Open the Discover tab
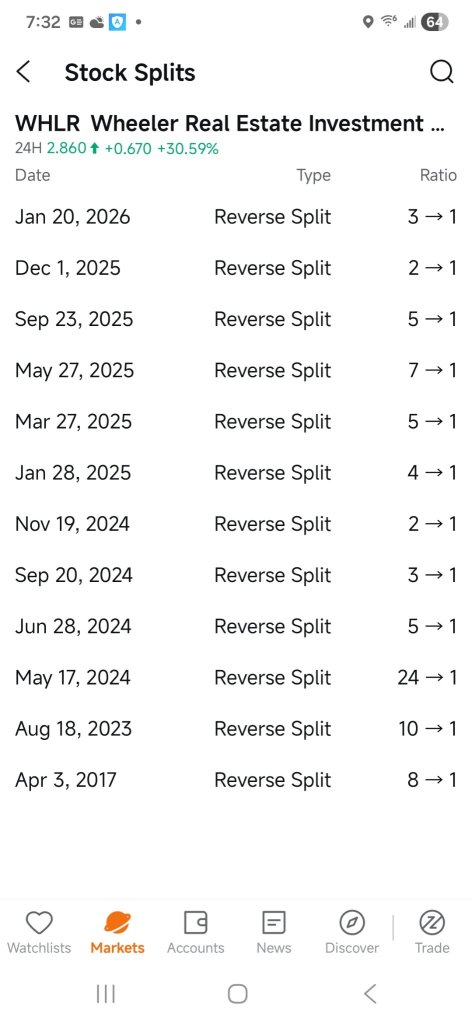Screen dimensions: 472x1024 tap(352, 933)
